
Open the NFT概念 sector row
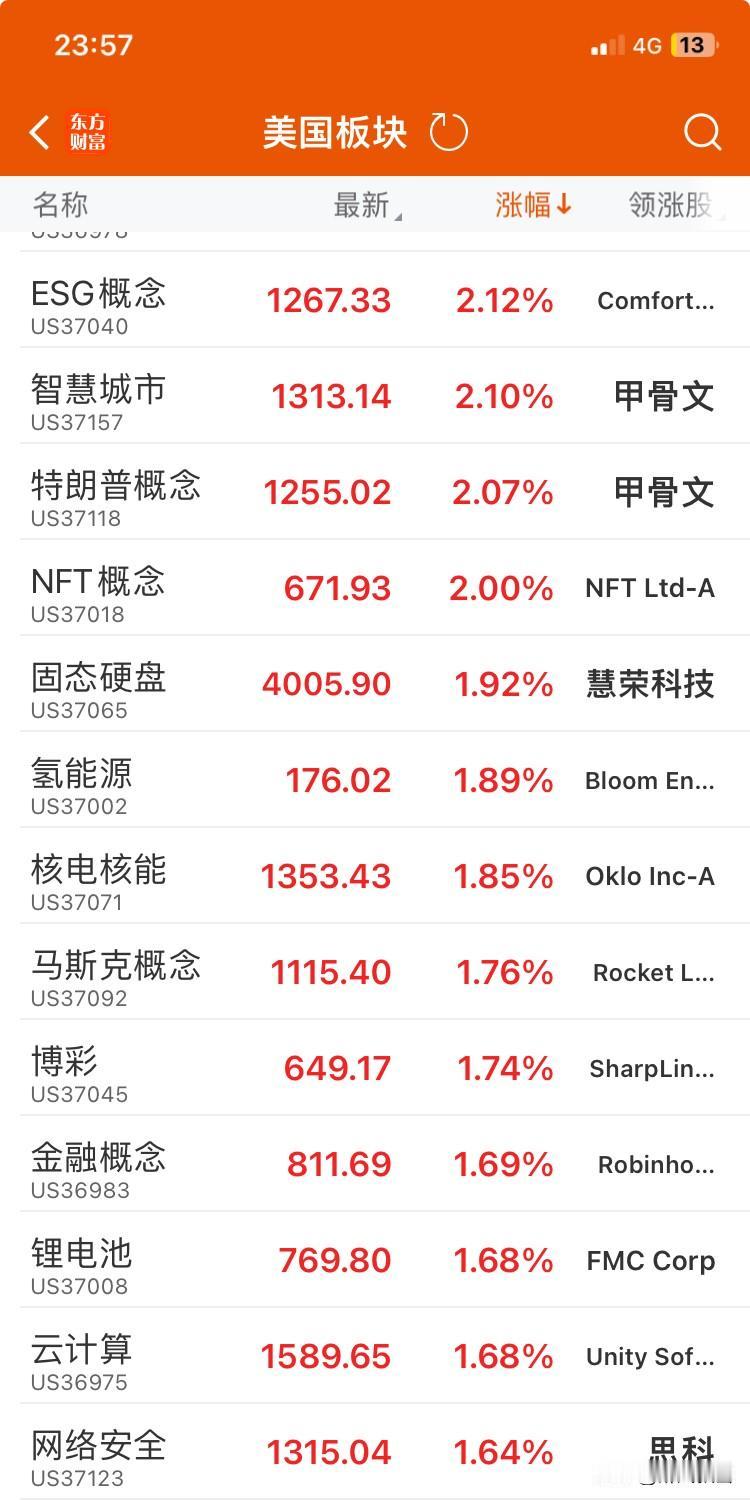pyautogui.click(x=375, y=588)
